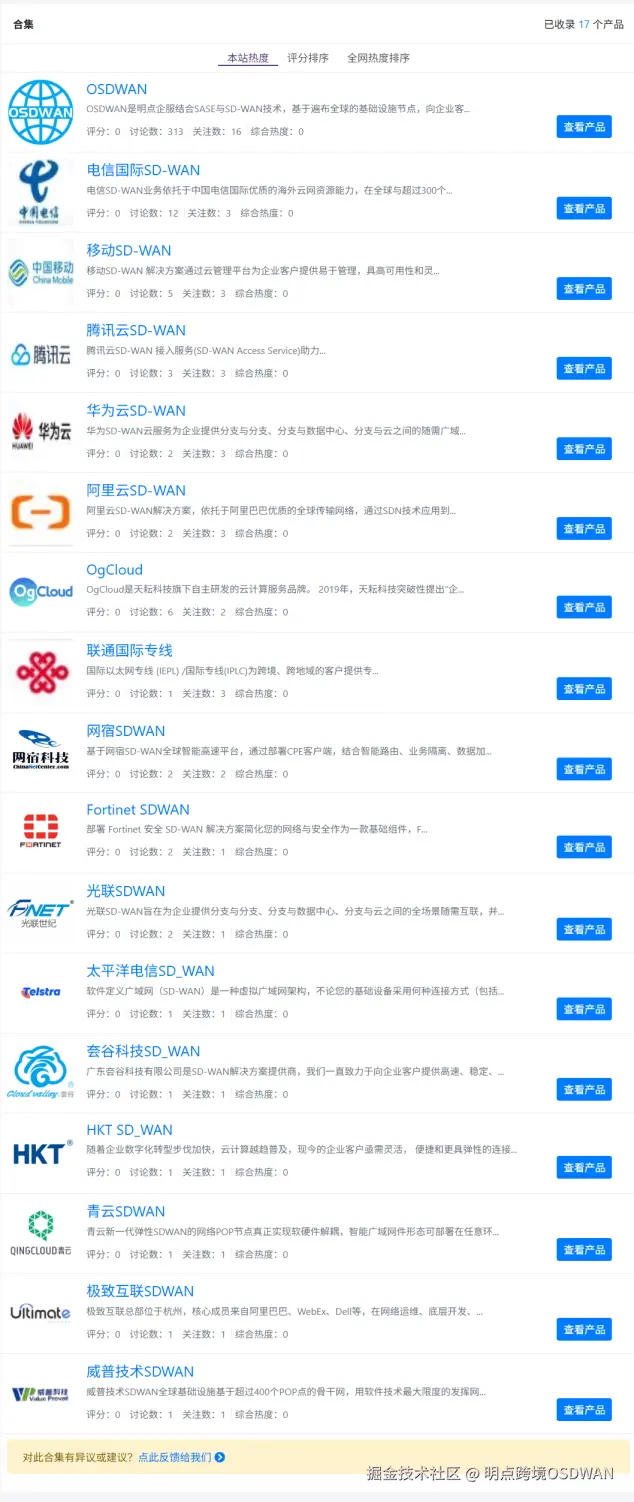634x1502 pixels.
Task: Open the 壹谷科技SD_WAN title link
Action: (x=143, y=1051)
